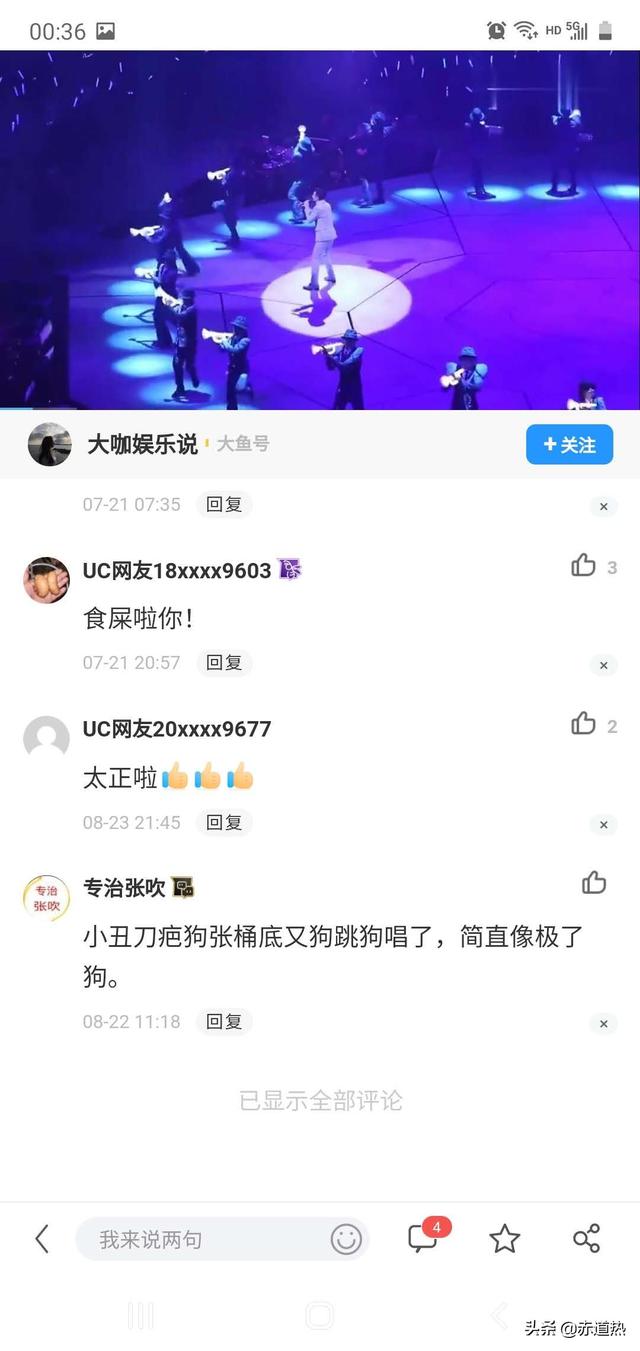Like the comment by UC网友18xxxx9603

[584, 566]
